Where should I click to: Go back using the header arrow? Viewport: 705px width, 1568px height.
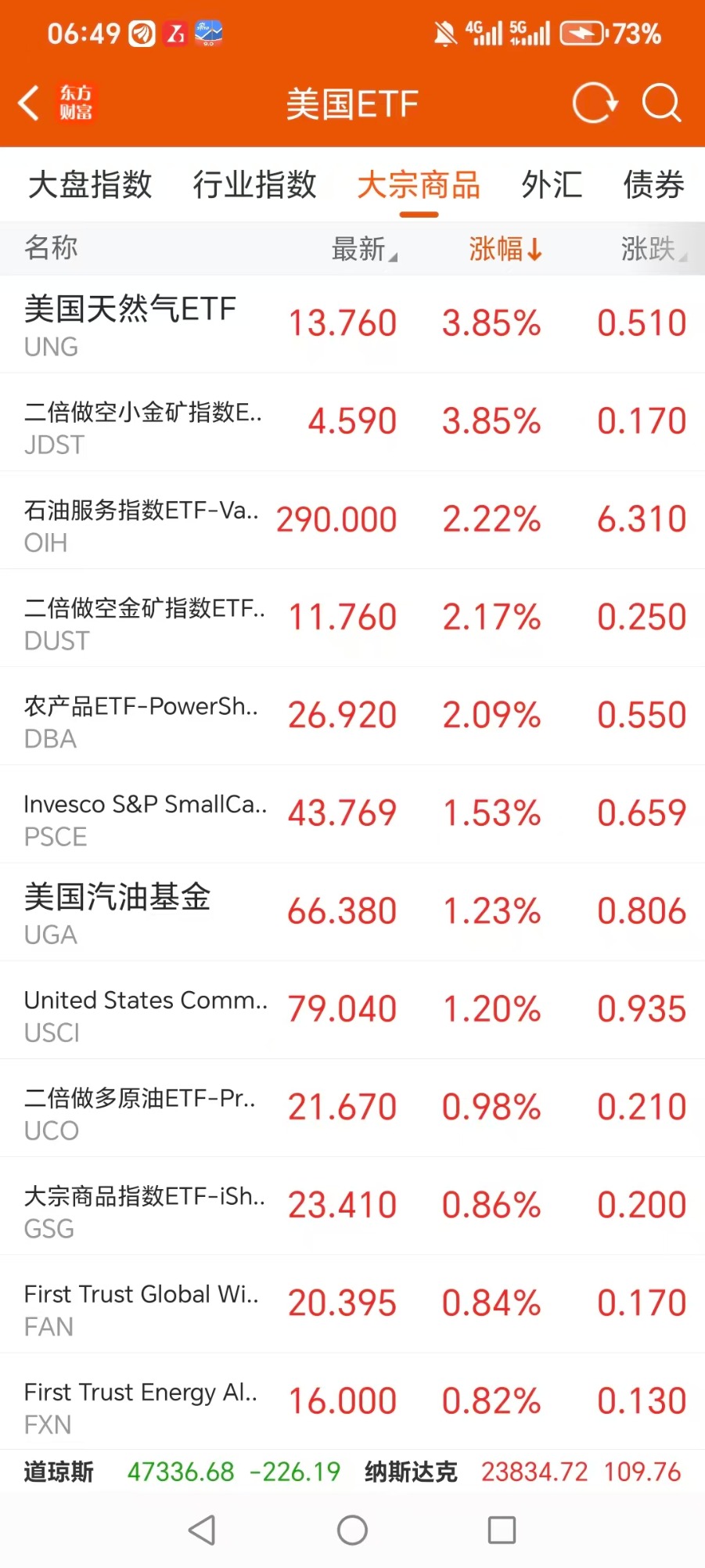click(x=29, y=103)
